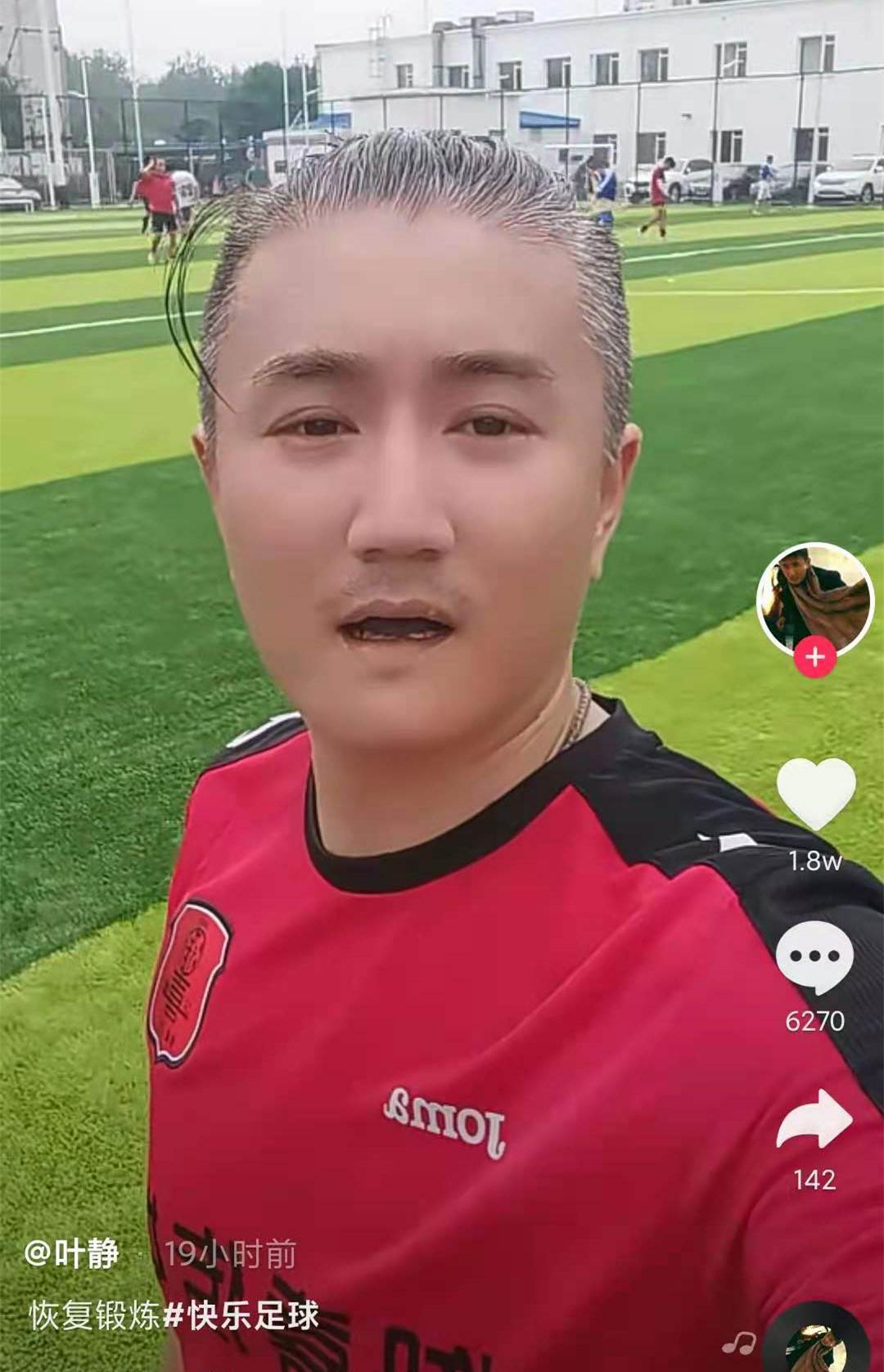Share this video with the arrow icon

[814, 1119]
